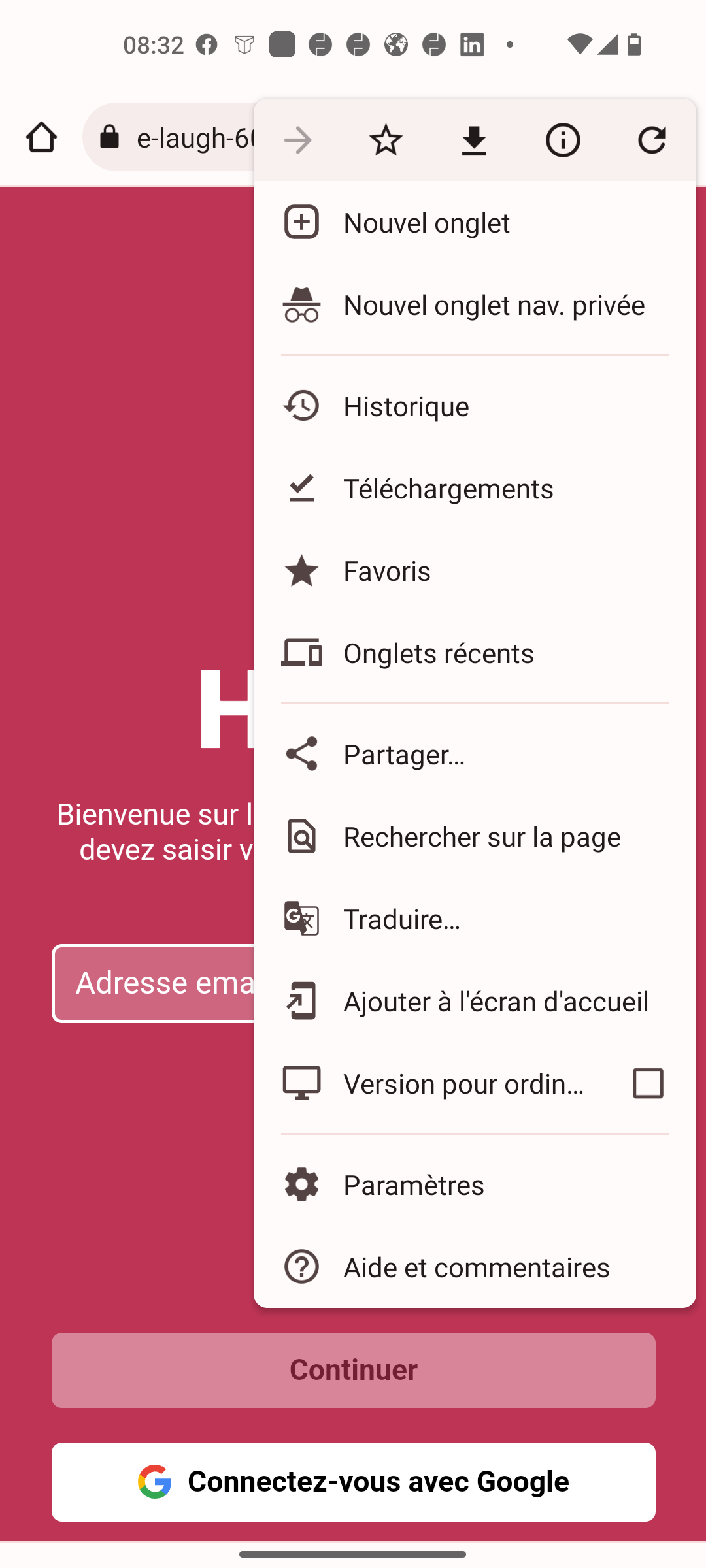Open Nouvel onglet nav. privée
This screenshot has width=706, height=1568.
point(475,305)
